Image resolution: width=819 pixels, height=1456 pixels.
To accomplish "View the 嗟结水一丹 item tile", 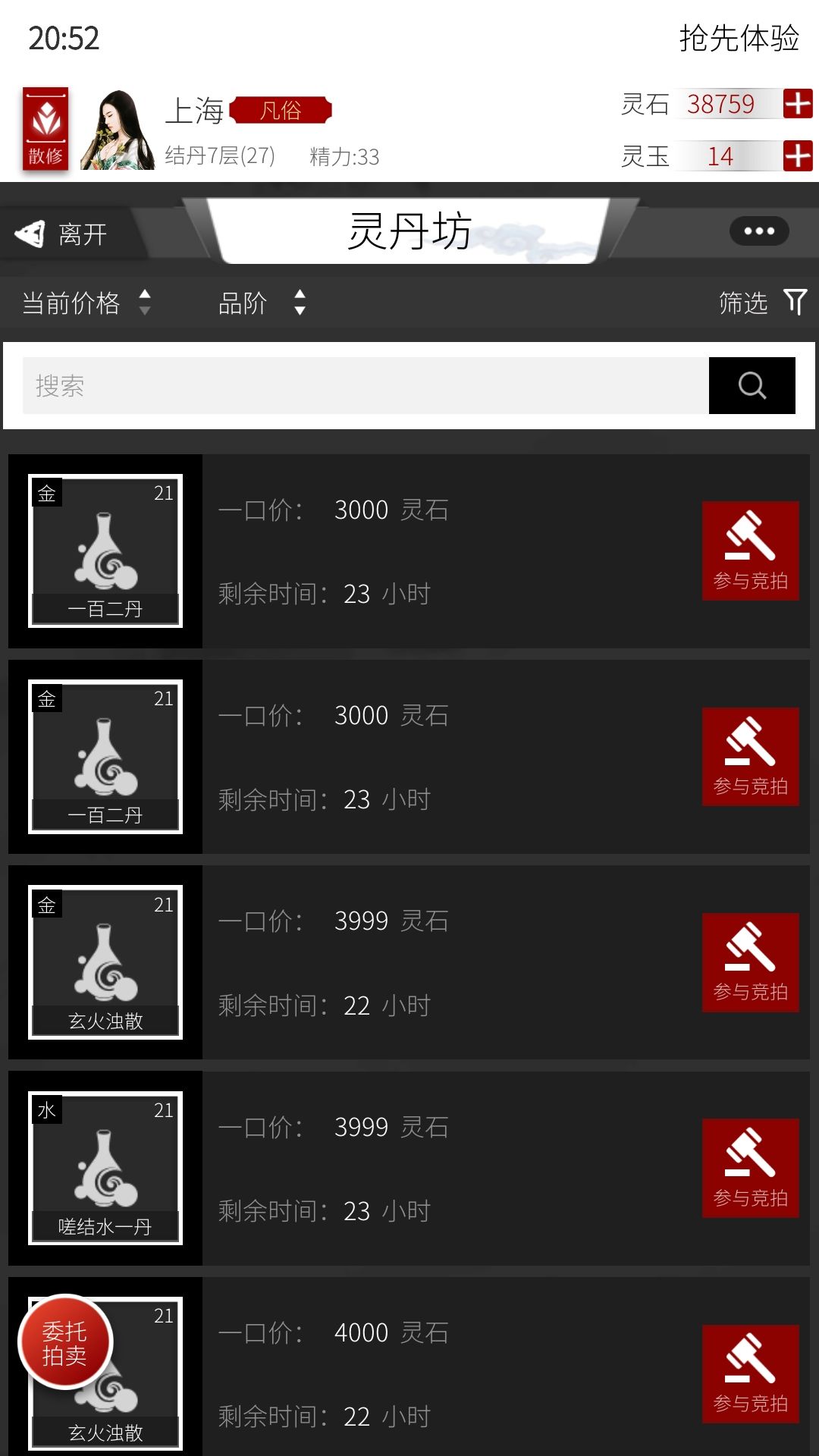I will (105, 1168).
